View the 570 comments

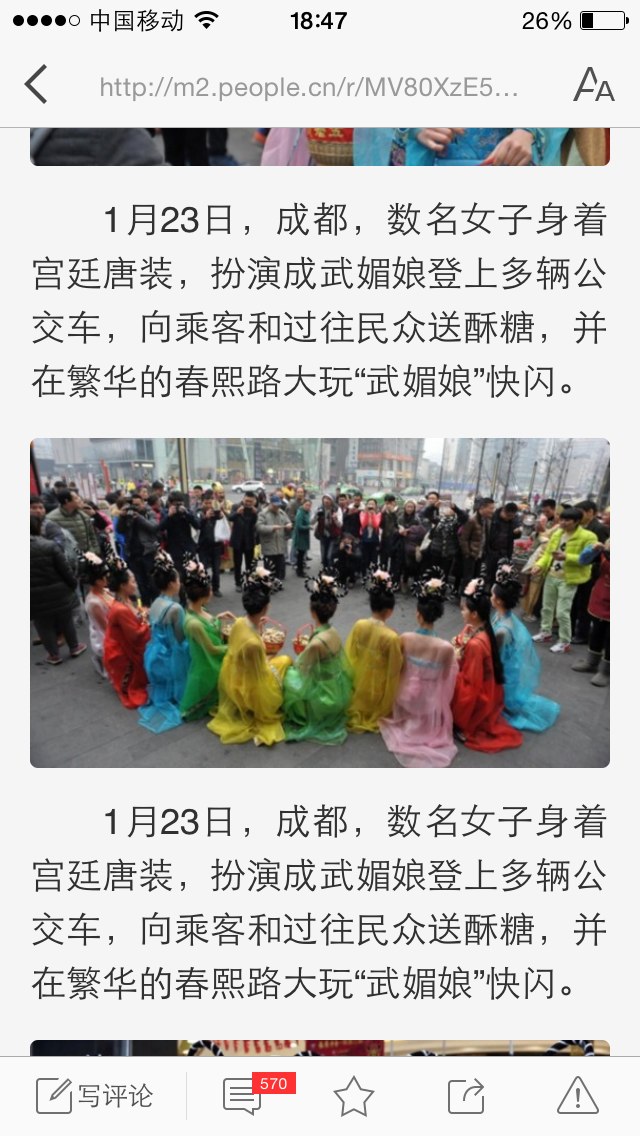tap(258, 1094)
